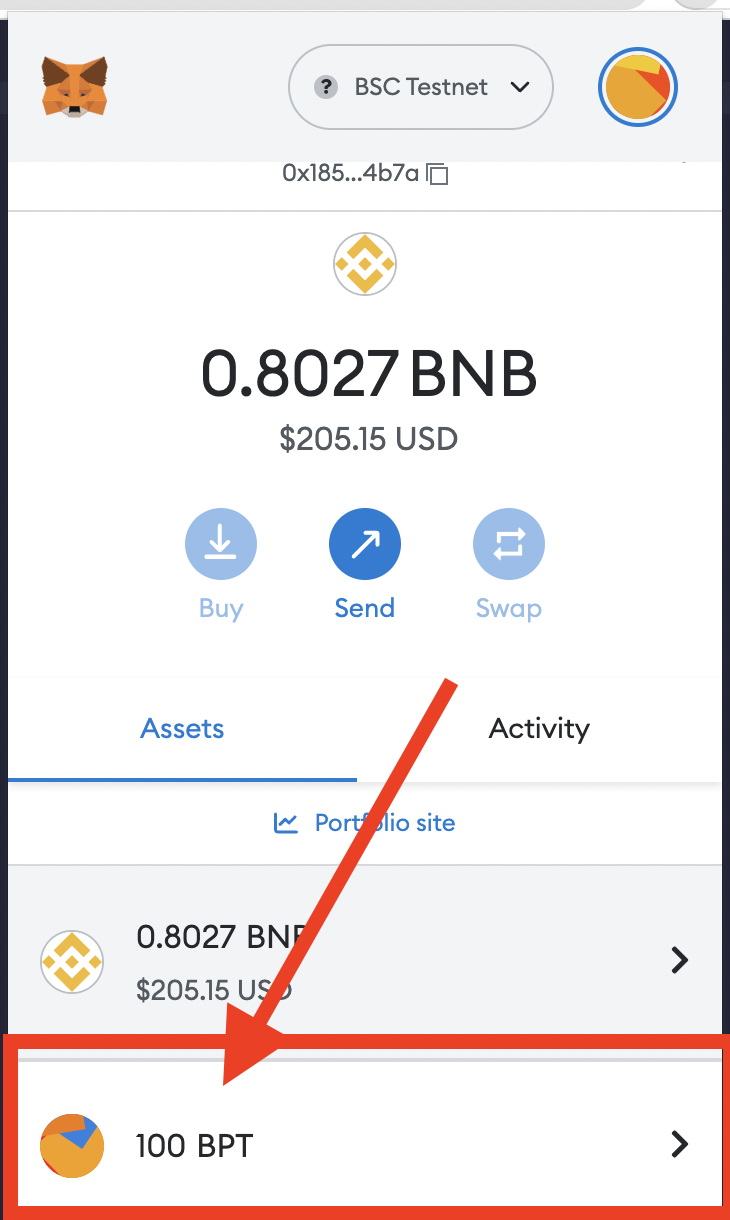This screenshot has width=730, height=1220.
Task: Switch to the Activity tab
Action: click(x=539, y=728)
